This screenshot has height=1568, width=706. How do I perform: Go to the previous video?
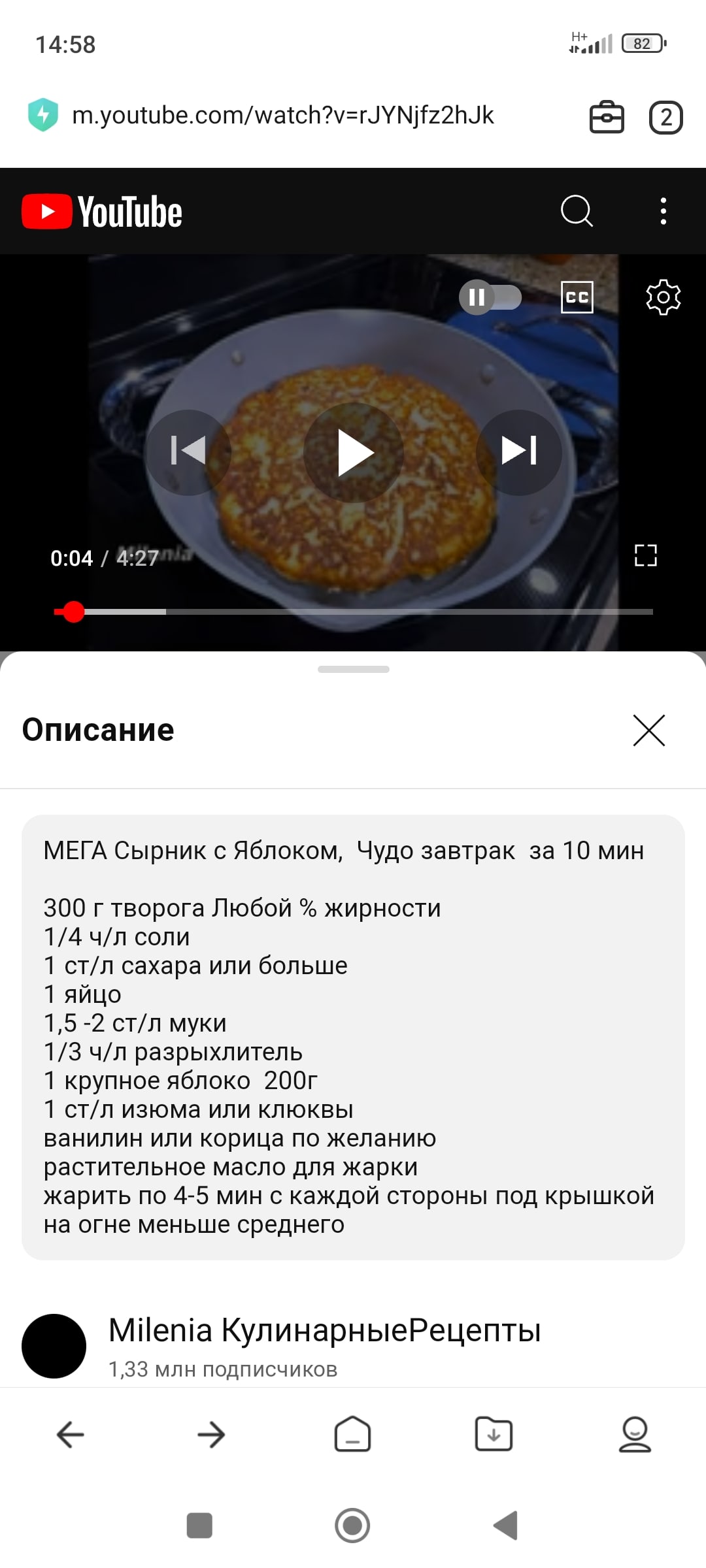coord(188,451)
